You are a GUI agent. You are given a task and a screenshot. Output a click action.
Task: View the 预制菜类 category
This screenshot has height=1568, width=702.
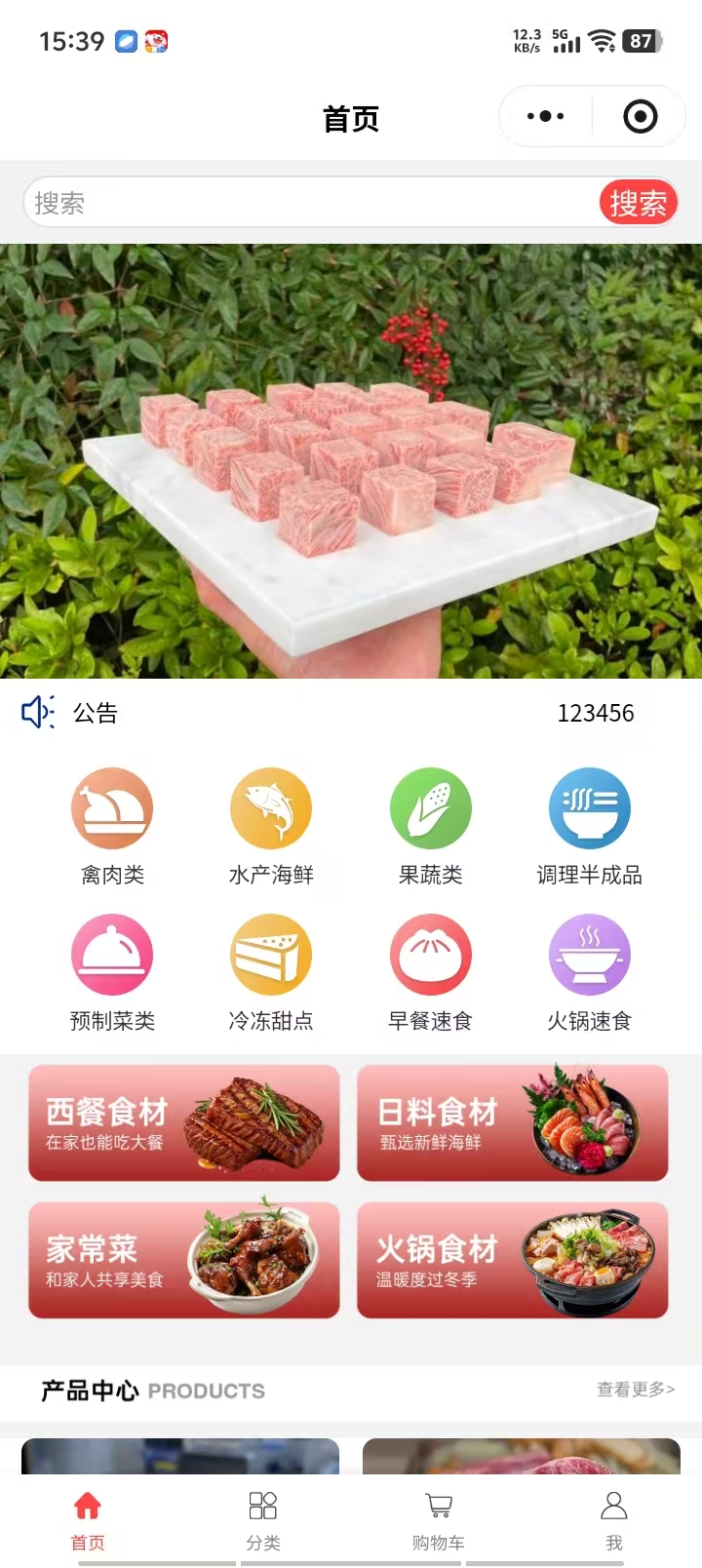point(112,972)
